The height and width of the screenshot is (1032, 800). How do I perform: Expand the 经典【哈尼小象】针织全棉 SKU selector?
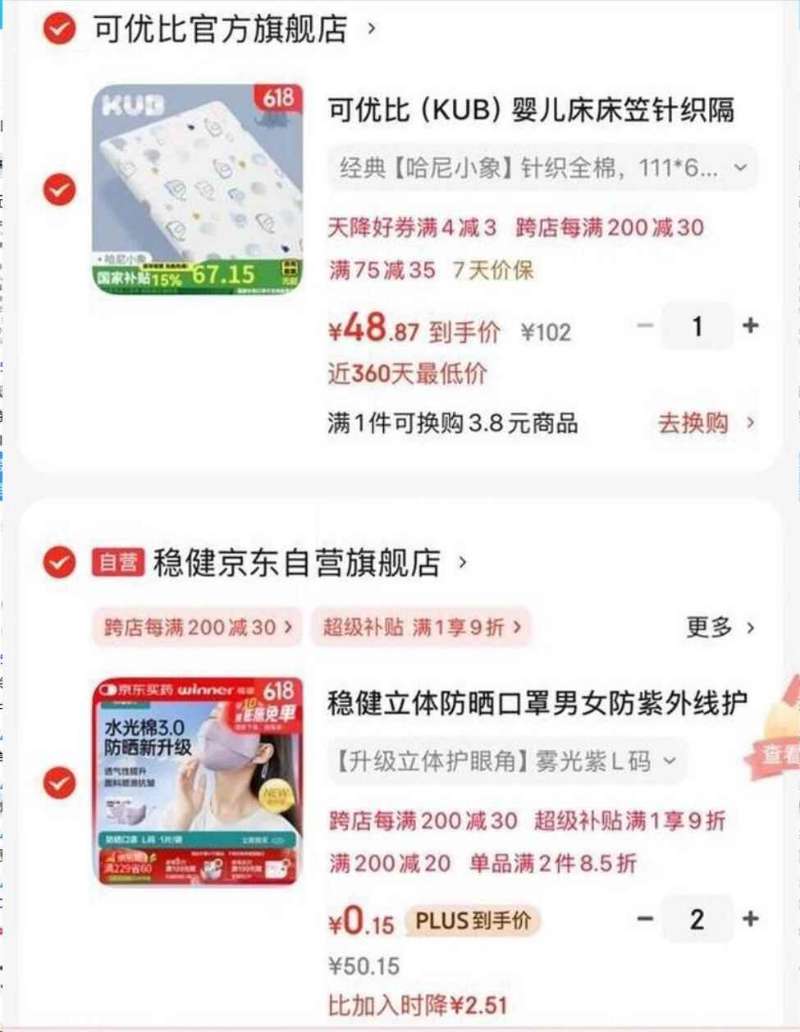[x=540, y=168]
